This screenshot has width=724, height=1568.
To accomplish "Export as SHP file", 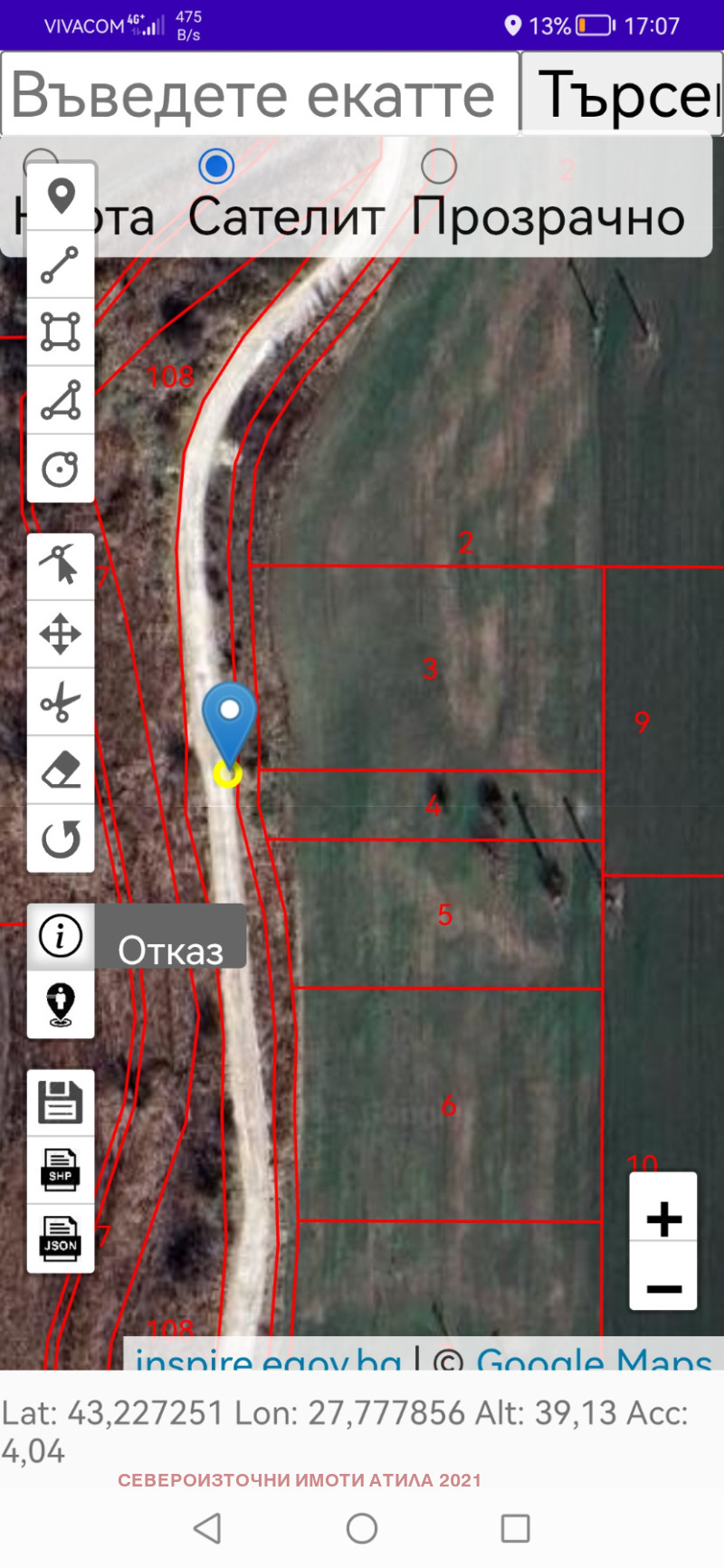I will 61,1171.
